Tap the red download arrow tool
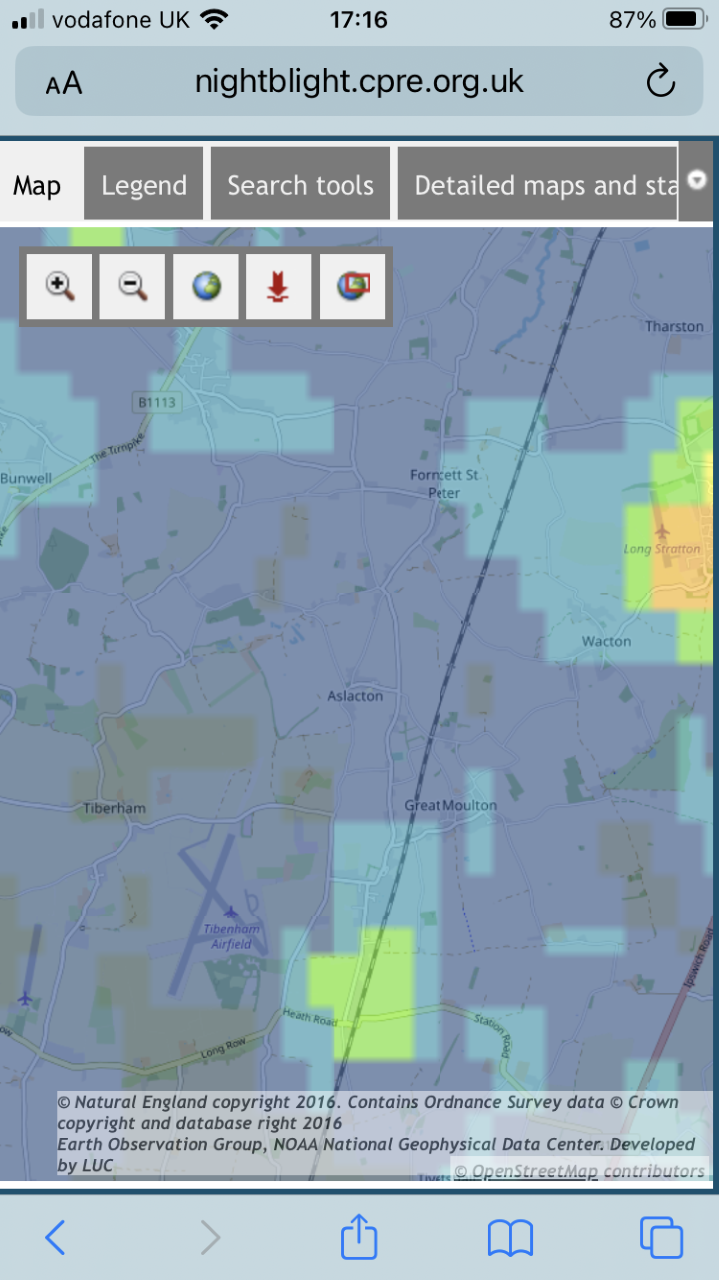The image size is (719, 1280). tap(279, 286)
